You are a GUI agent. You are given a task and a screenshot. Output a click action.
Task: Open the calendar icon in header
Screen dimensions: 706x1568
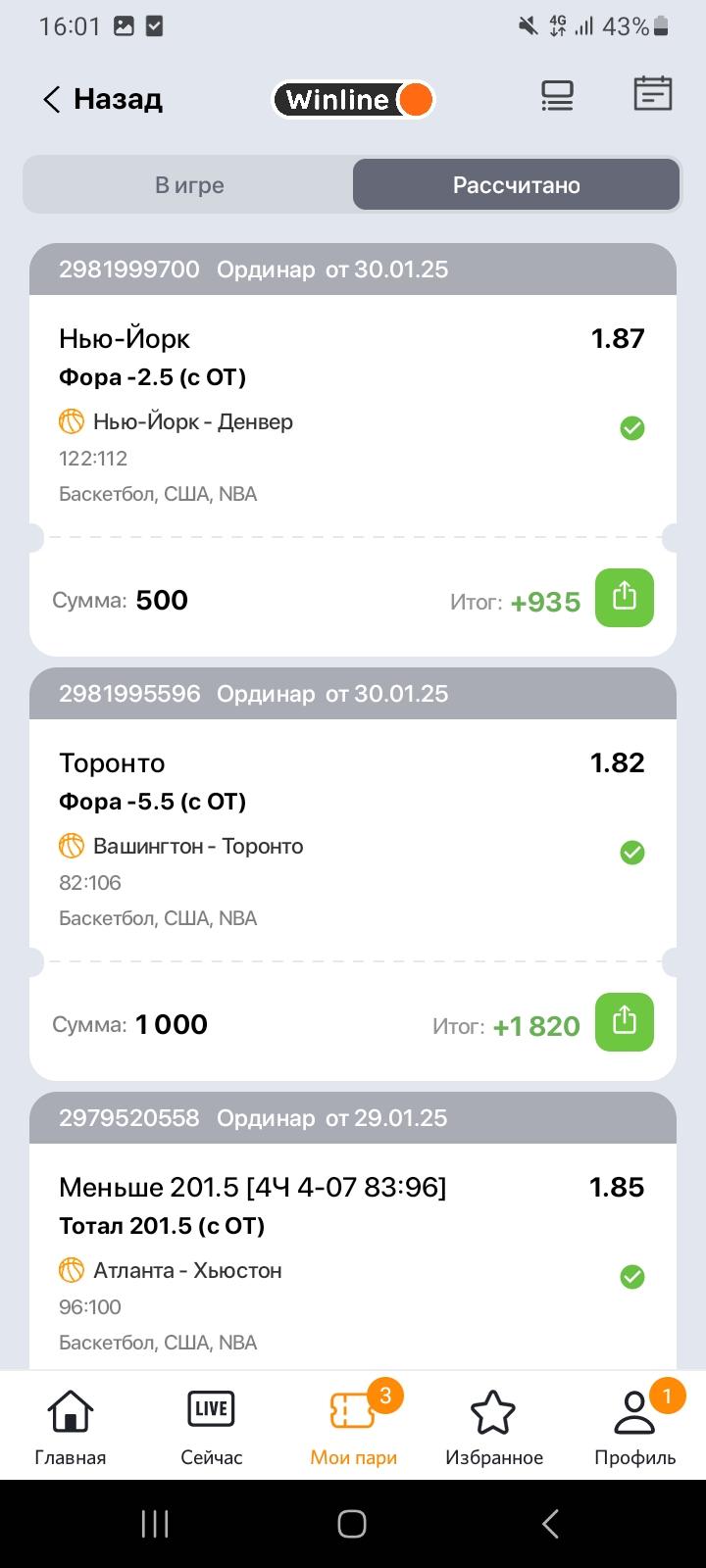[652, 94]
